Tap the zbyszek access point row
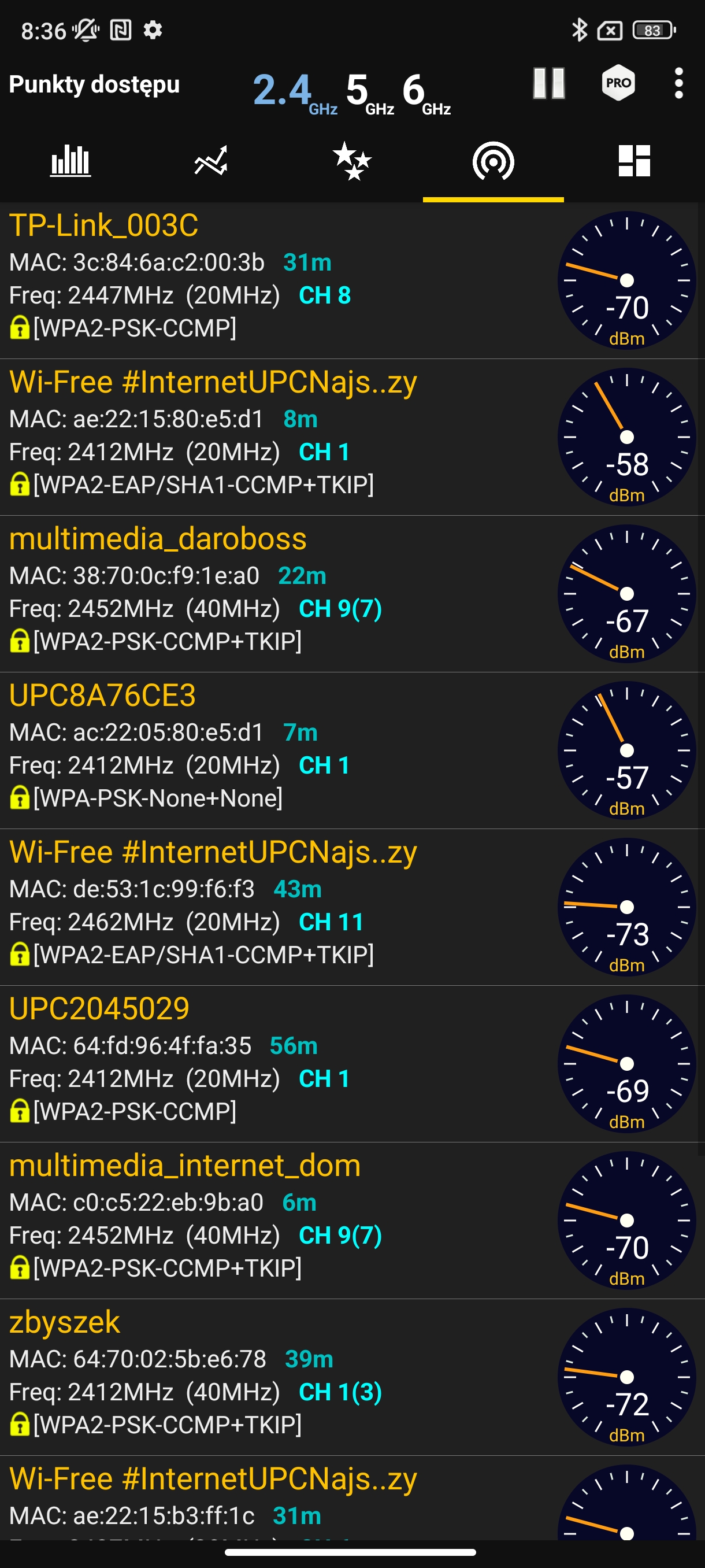Screen dimensions: 705x1568 274,1377
